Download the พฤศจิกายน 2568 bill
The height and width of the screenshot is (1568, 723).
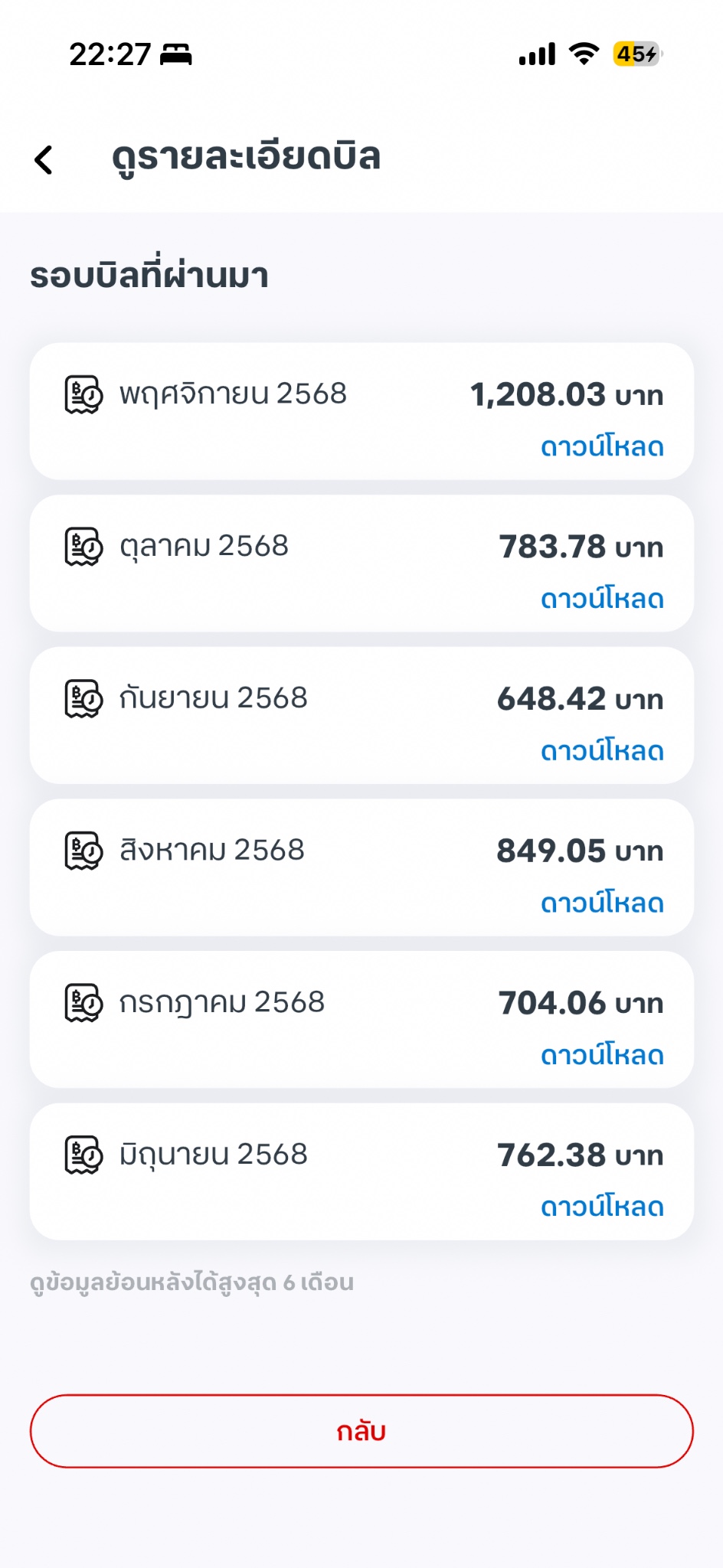point(602,447)
